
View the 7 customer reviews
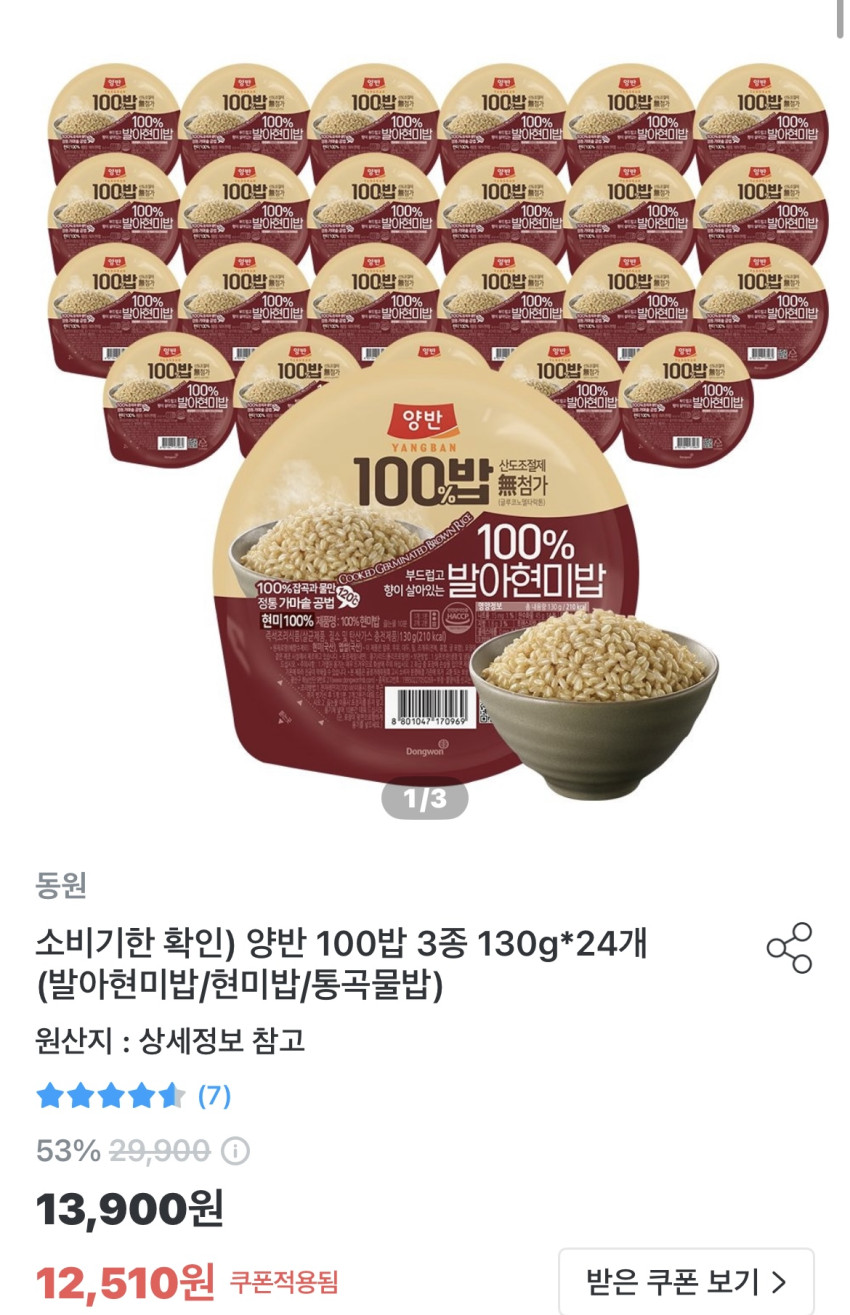click(x=214, y=1096)
